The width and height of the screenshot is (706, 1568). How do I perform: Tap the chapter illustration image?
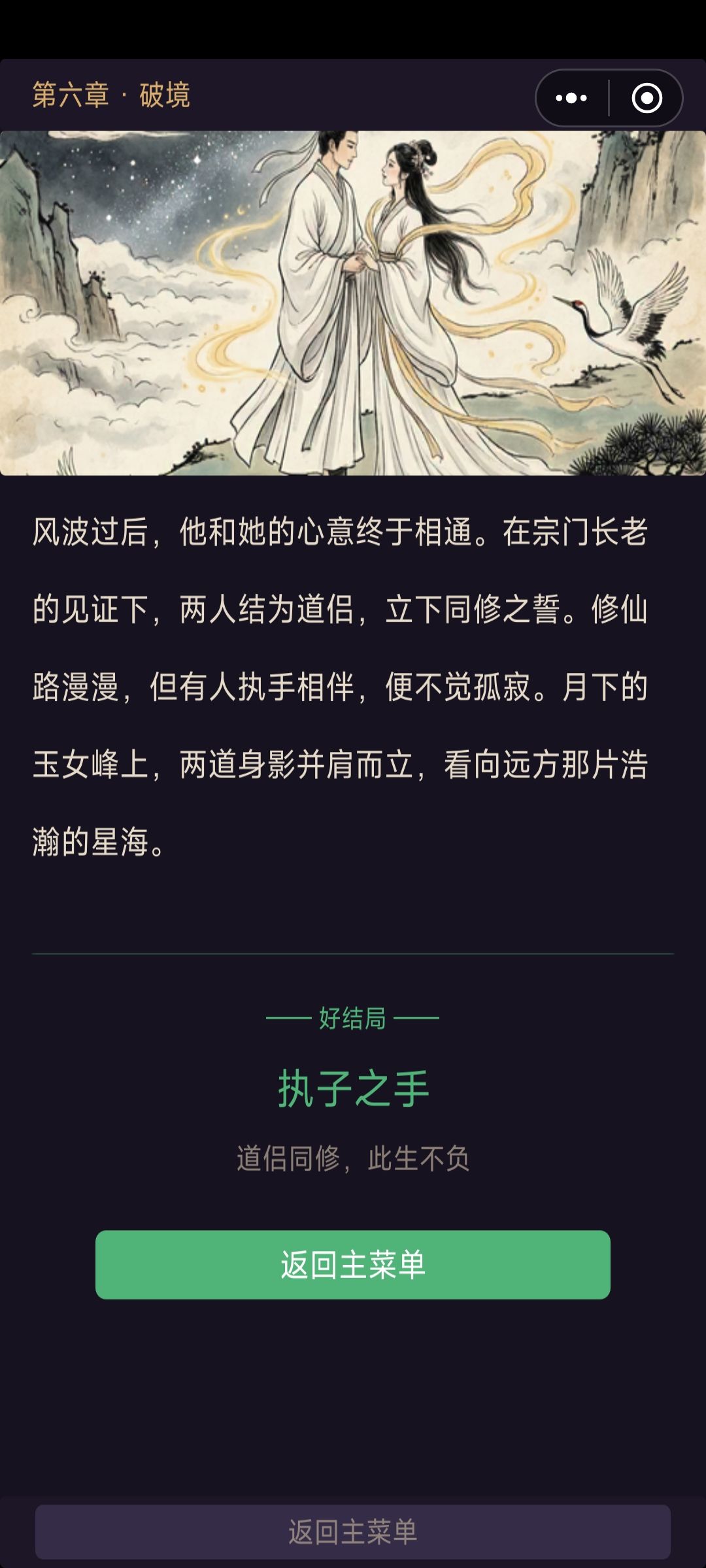click(x=353, y=301)
